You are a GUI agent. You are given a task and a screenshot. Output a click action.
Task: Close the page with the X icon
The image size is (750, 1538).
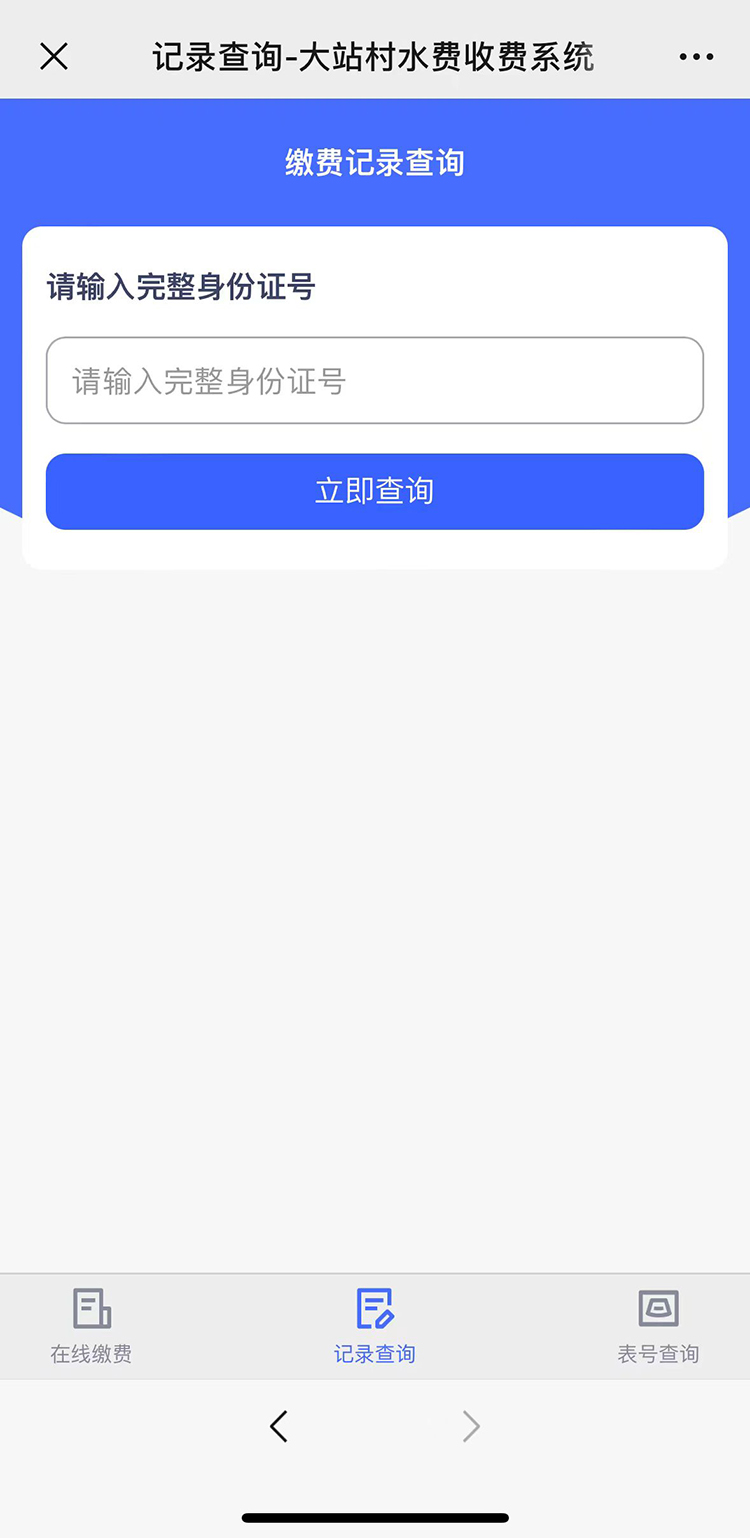click(54, 57)
